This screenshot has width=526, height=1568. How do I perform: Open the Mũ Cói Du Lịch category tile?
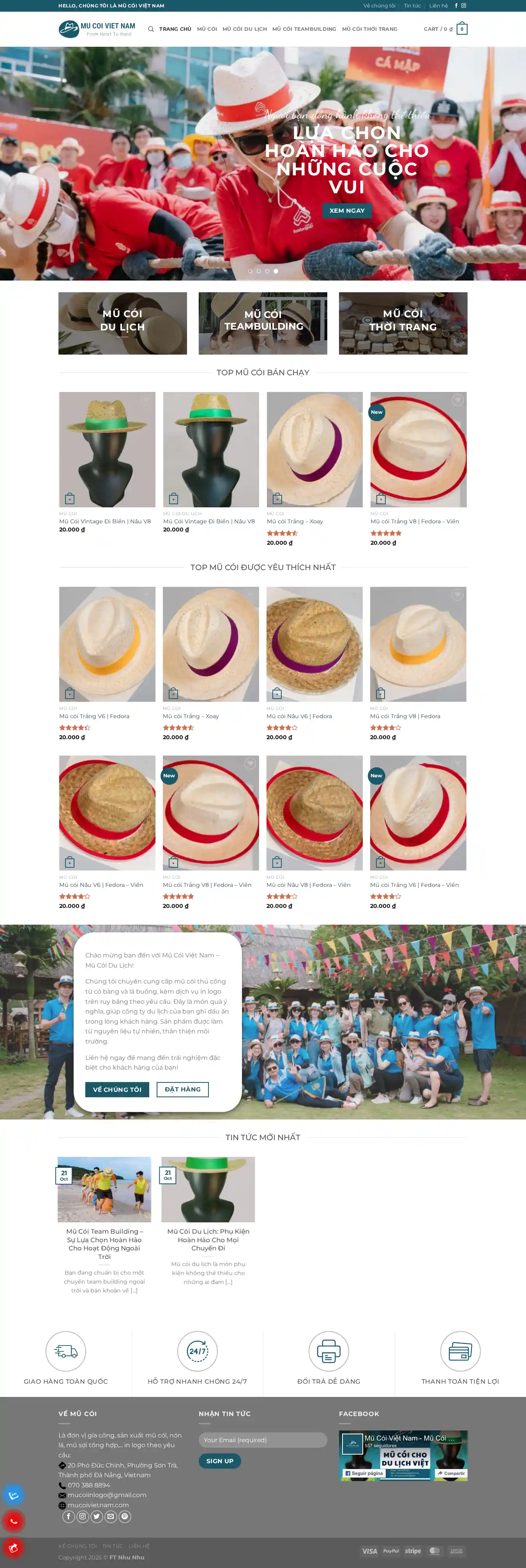pos(122,323)
